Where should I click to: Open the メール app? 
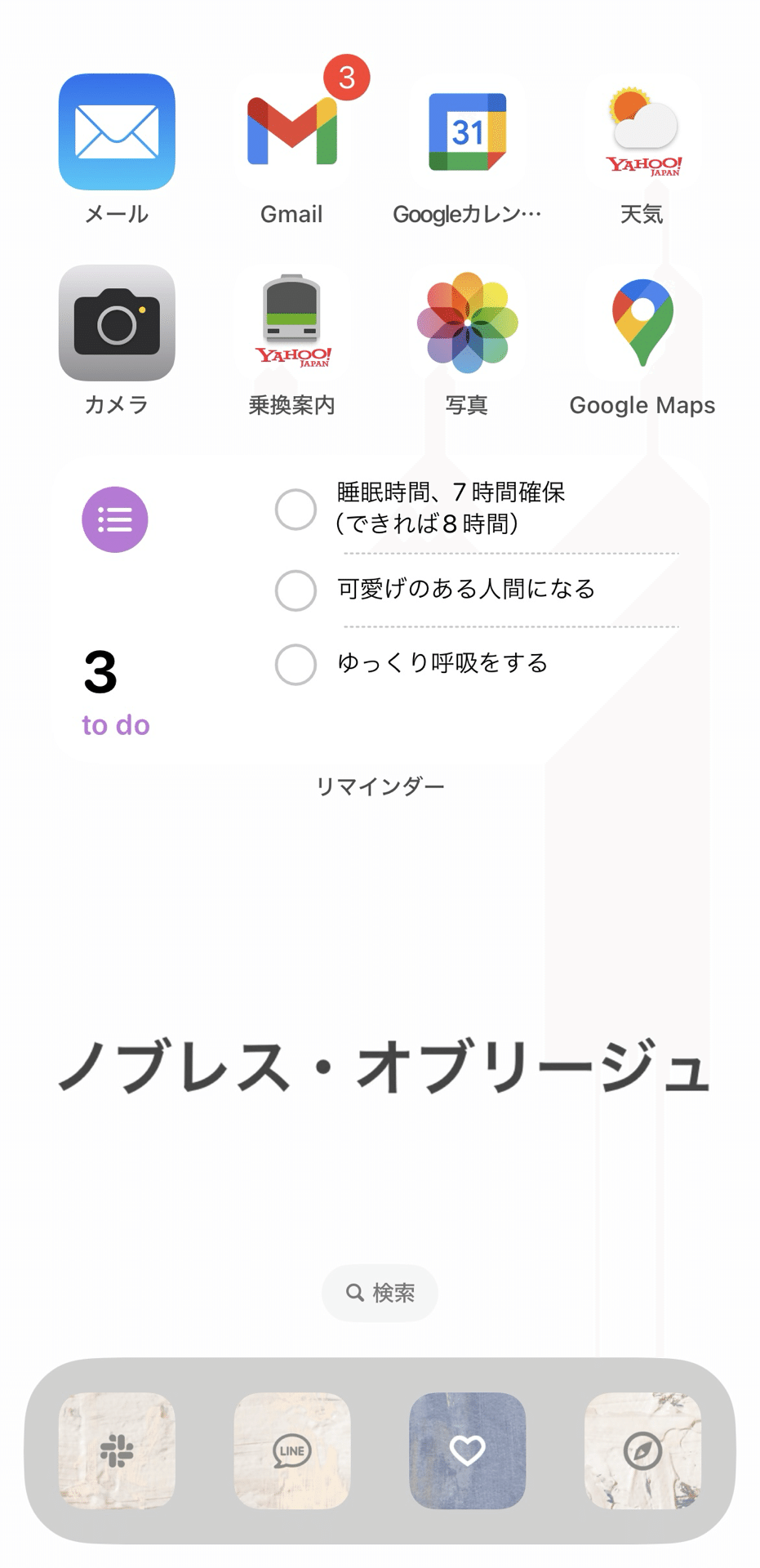[117, 132]
